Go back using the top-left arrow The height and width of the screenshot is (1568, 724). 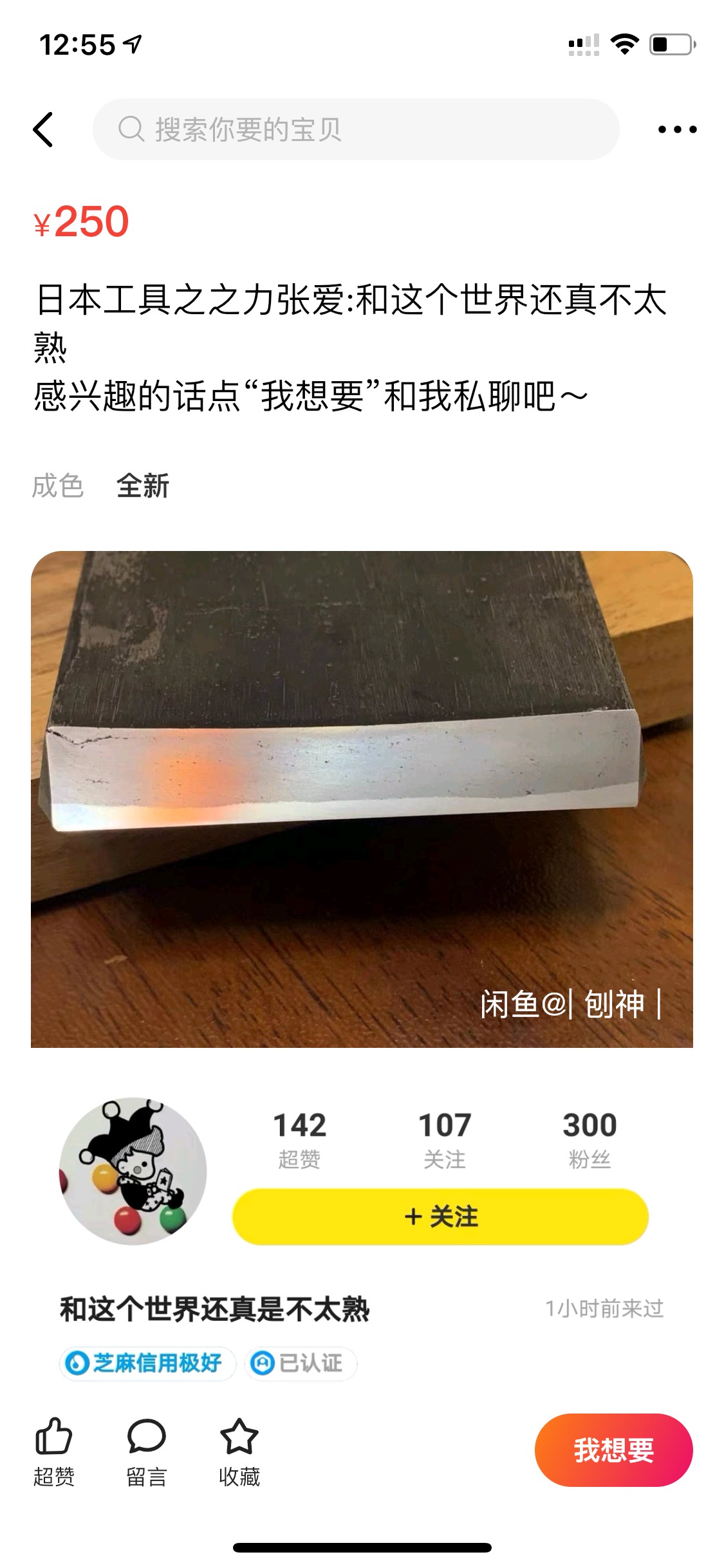pyautogui.click(x=43, y=129)
